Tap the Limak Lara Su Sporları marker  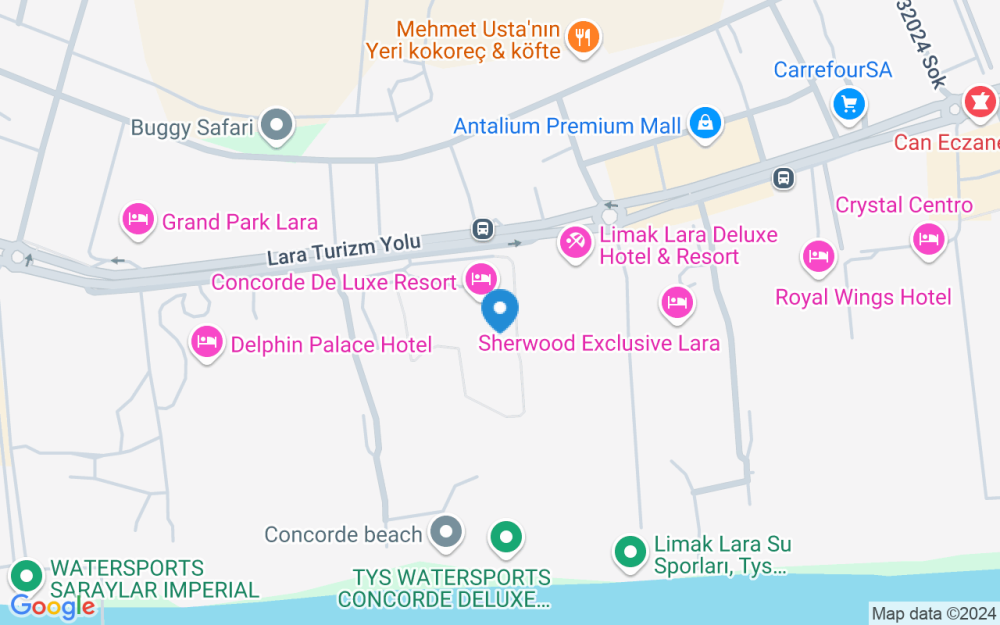[629, 550]
